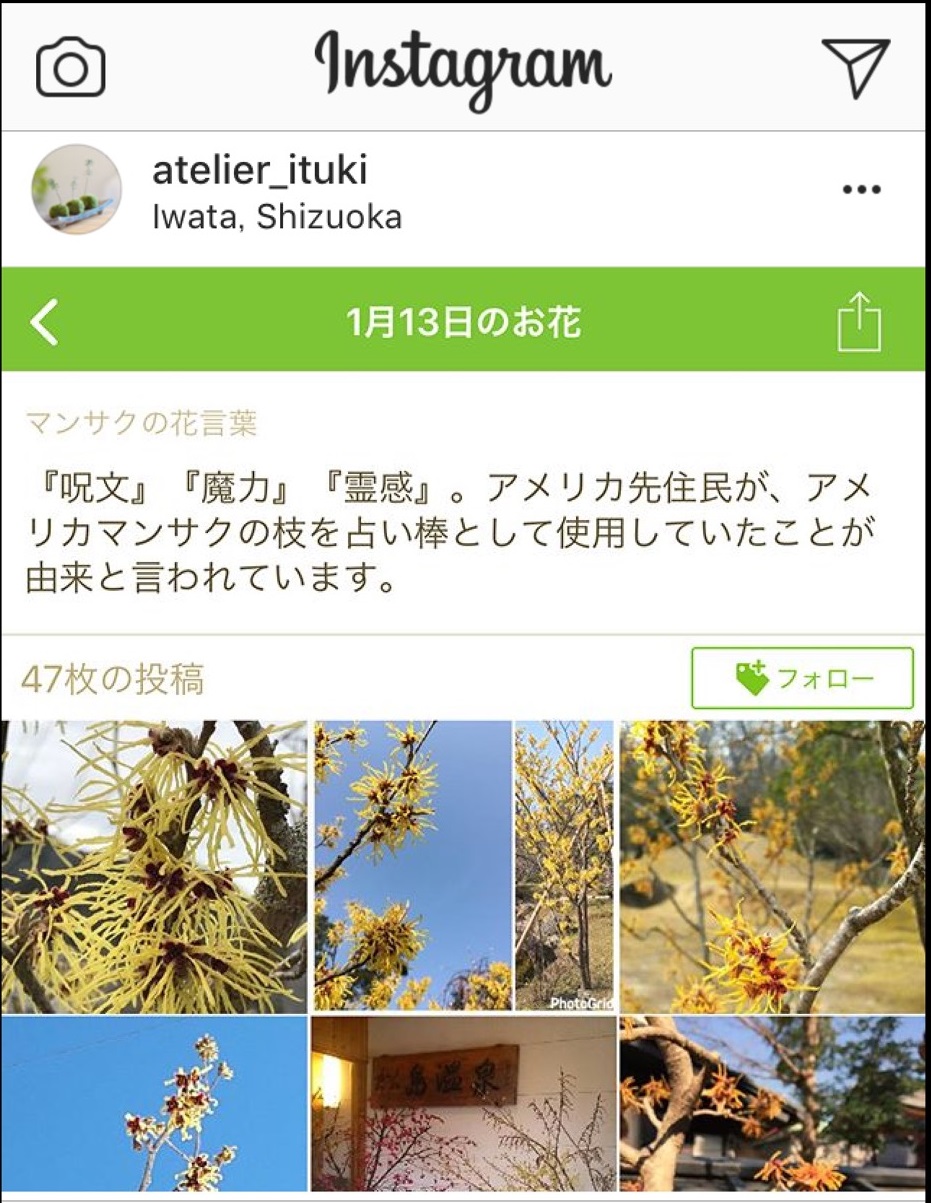This screenshot has height=1203, width=931.
Task: Open direct messages paper plane icon
Action: (855, 67)
